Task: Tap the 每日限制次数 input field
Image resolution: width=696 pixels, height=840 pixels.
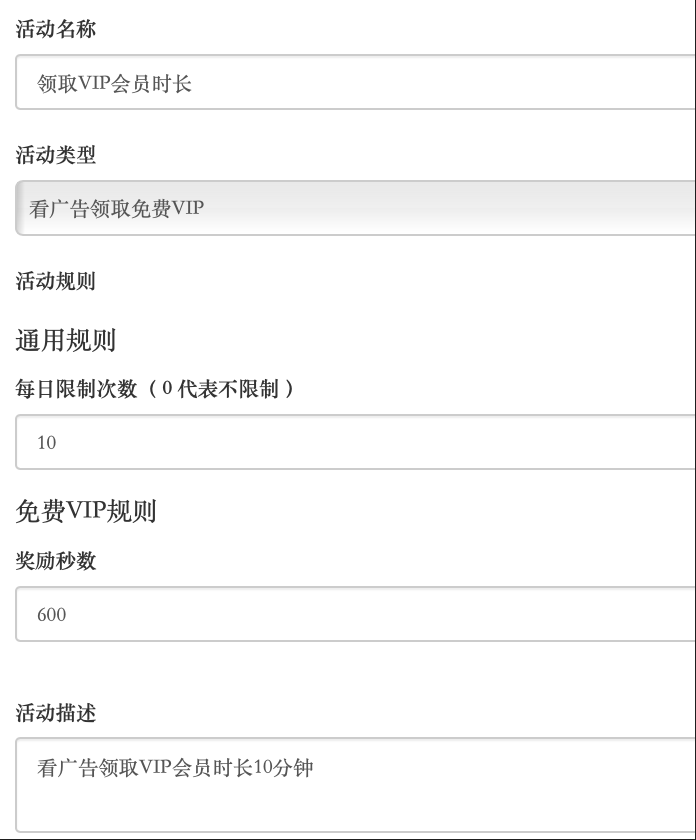Action: [x=355, y=443]
